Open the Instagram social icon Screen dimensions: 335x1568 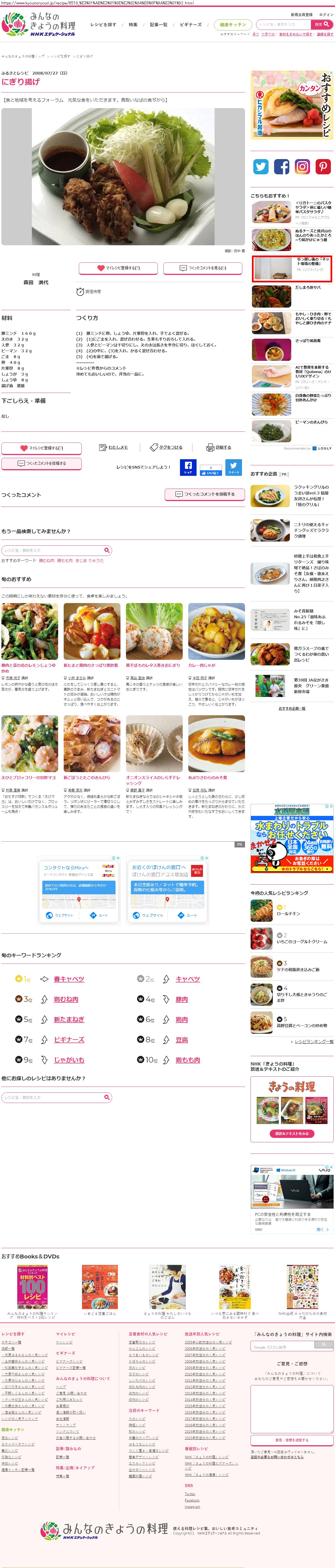302,167
